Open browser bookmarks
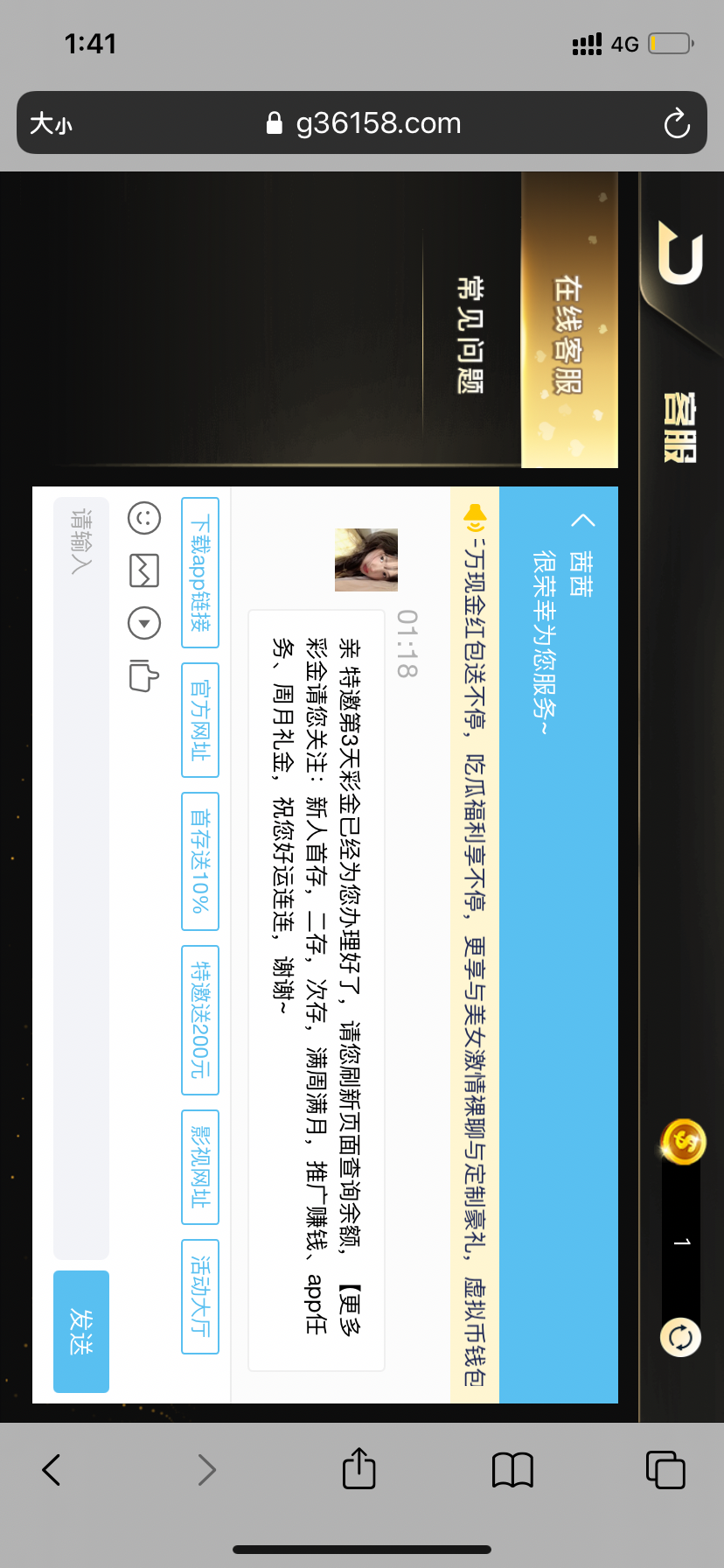This screenshot has width=724, height=1568. click(512, 1469)
